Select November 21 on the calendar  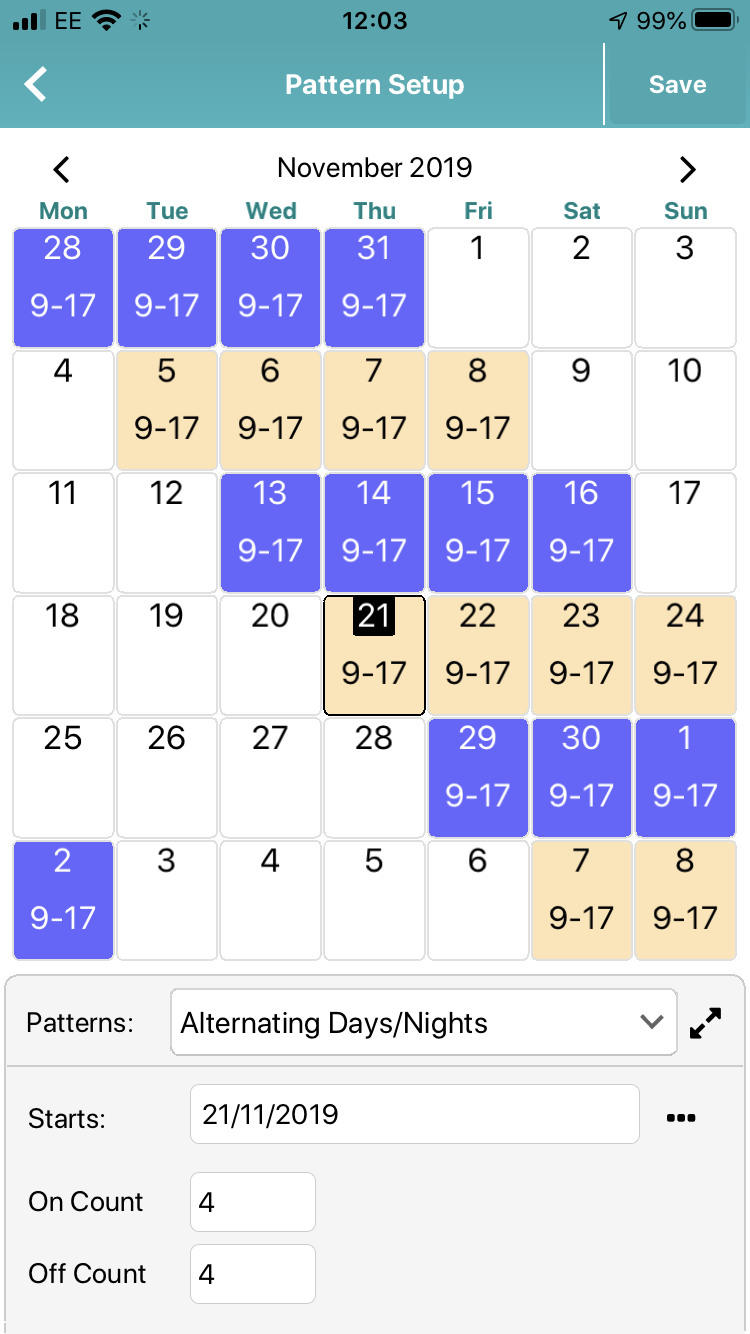click(x=374, y=655)
